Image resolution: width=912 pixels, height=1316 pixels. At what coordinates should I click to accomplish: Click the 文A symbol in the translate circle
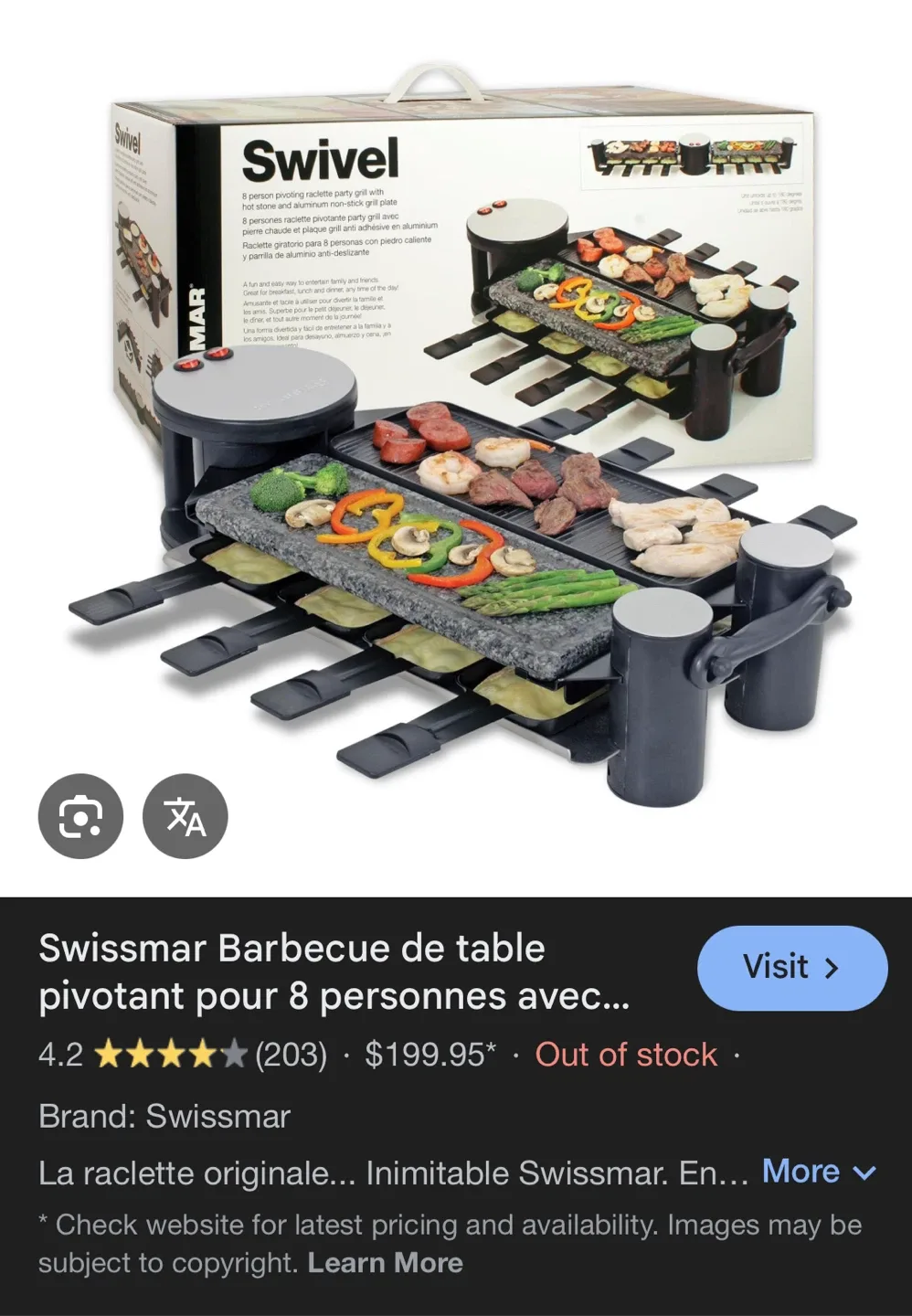click(184, 816)
